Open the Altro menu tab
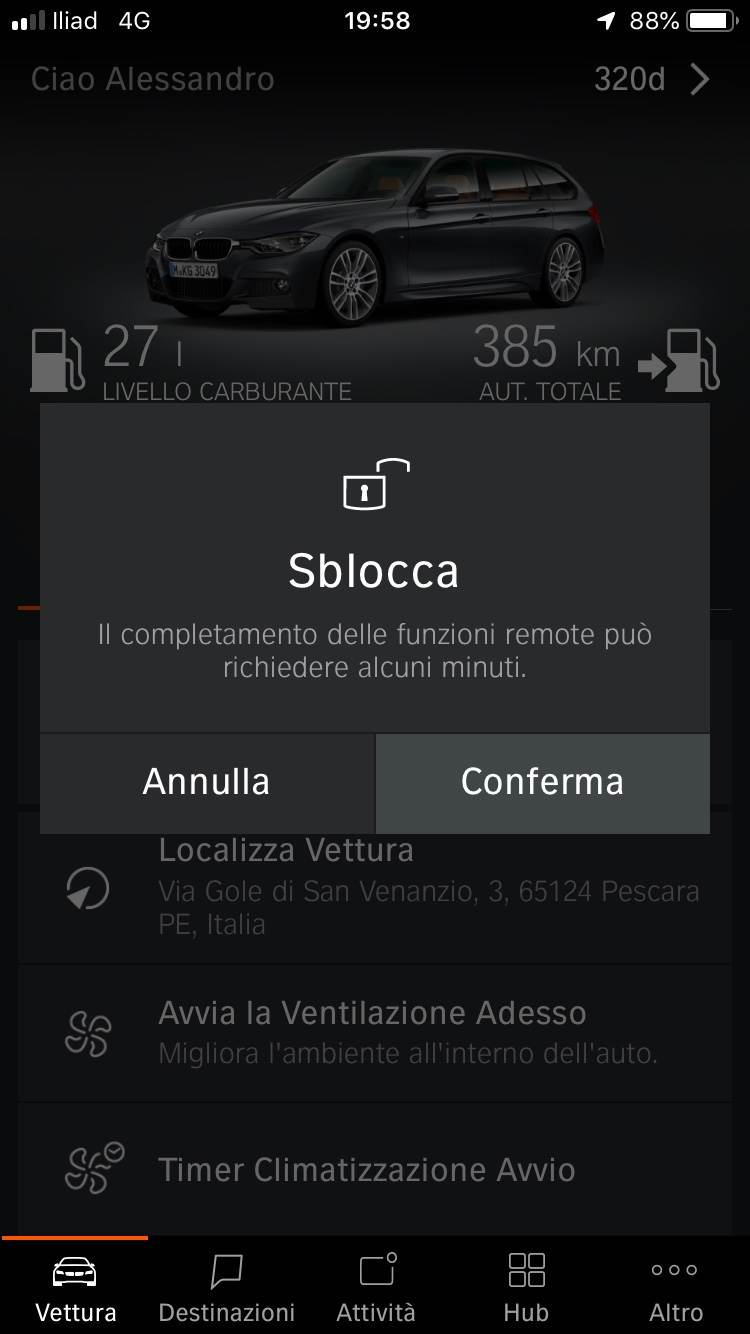 (676, 1288)
